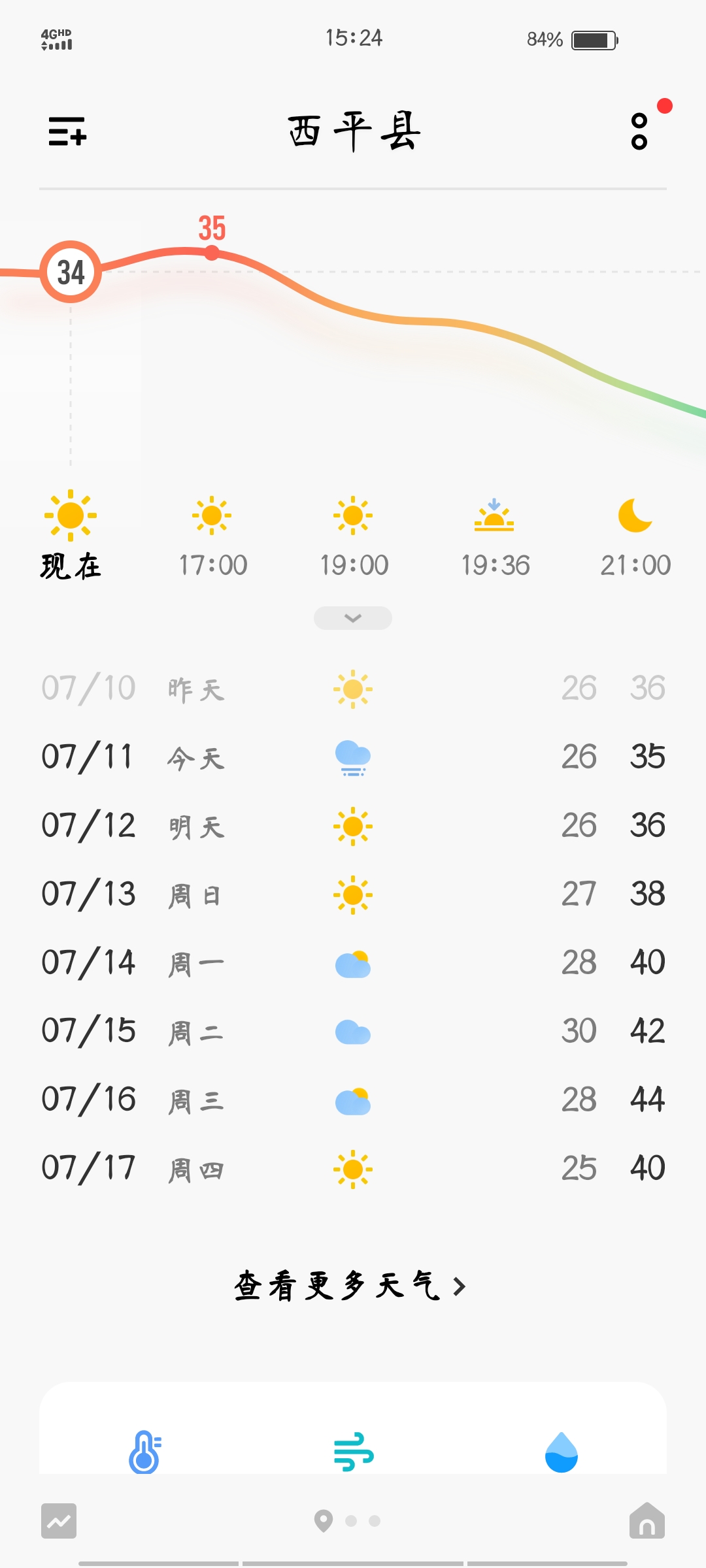706x1568 pixels.
Task: Select the 西平县 city title
Action: (353, 131)
